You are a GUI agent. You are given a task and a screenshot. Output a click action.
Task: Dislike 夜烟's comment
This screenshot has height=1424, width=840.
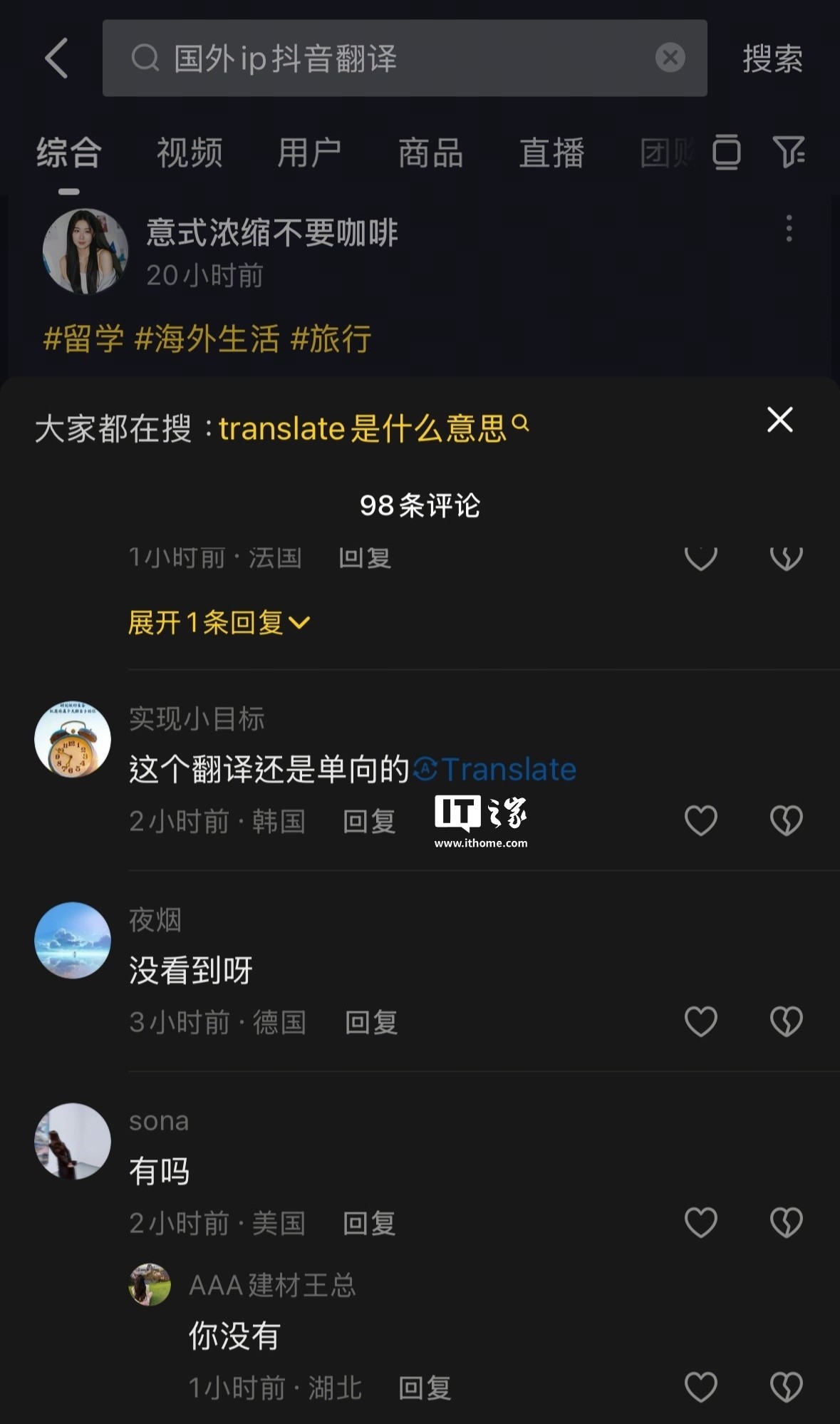(786, 1021)
